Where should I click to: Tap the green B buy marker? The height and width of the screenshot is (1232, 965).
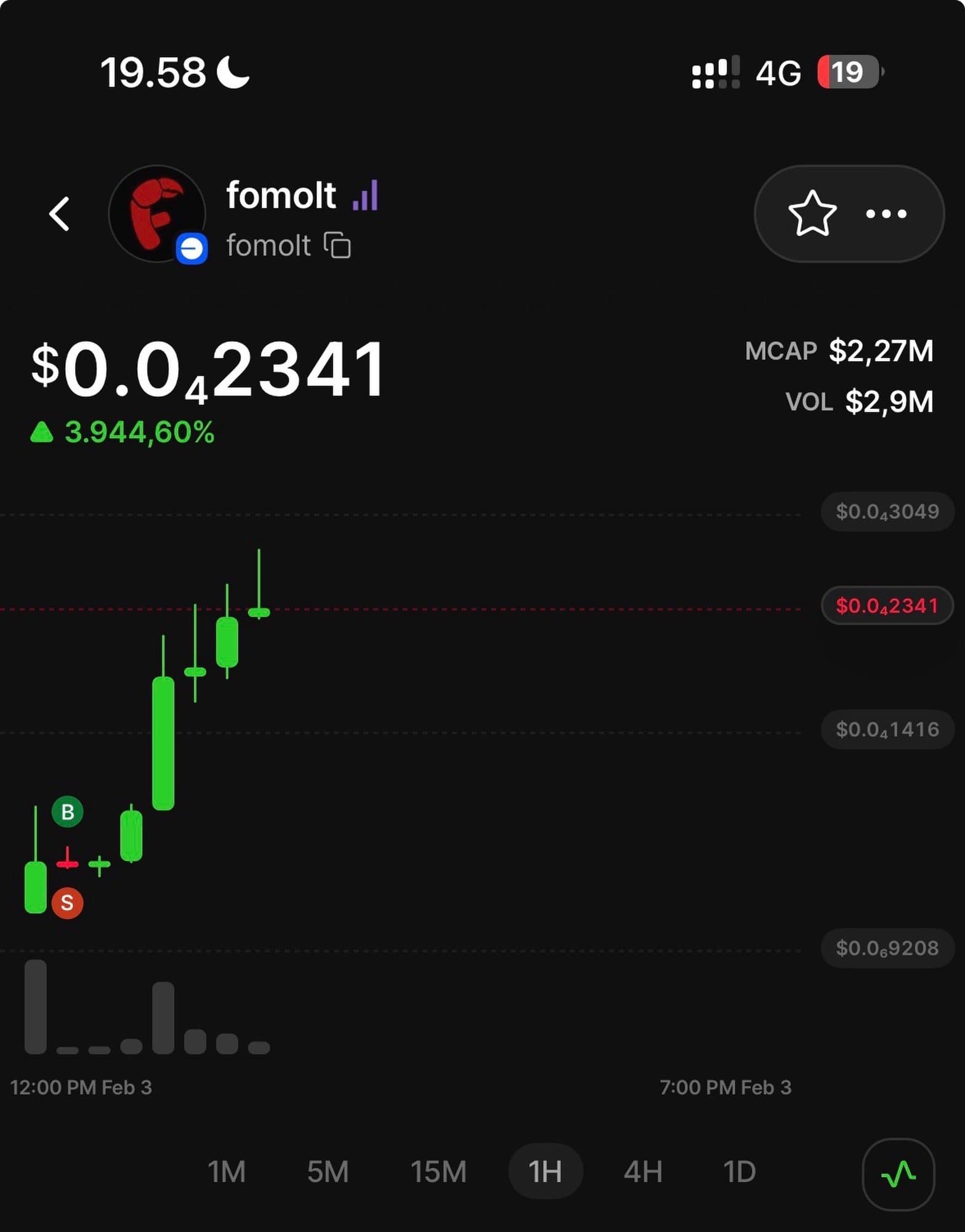coord(68,812)
